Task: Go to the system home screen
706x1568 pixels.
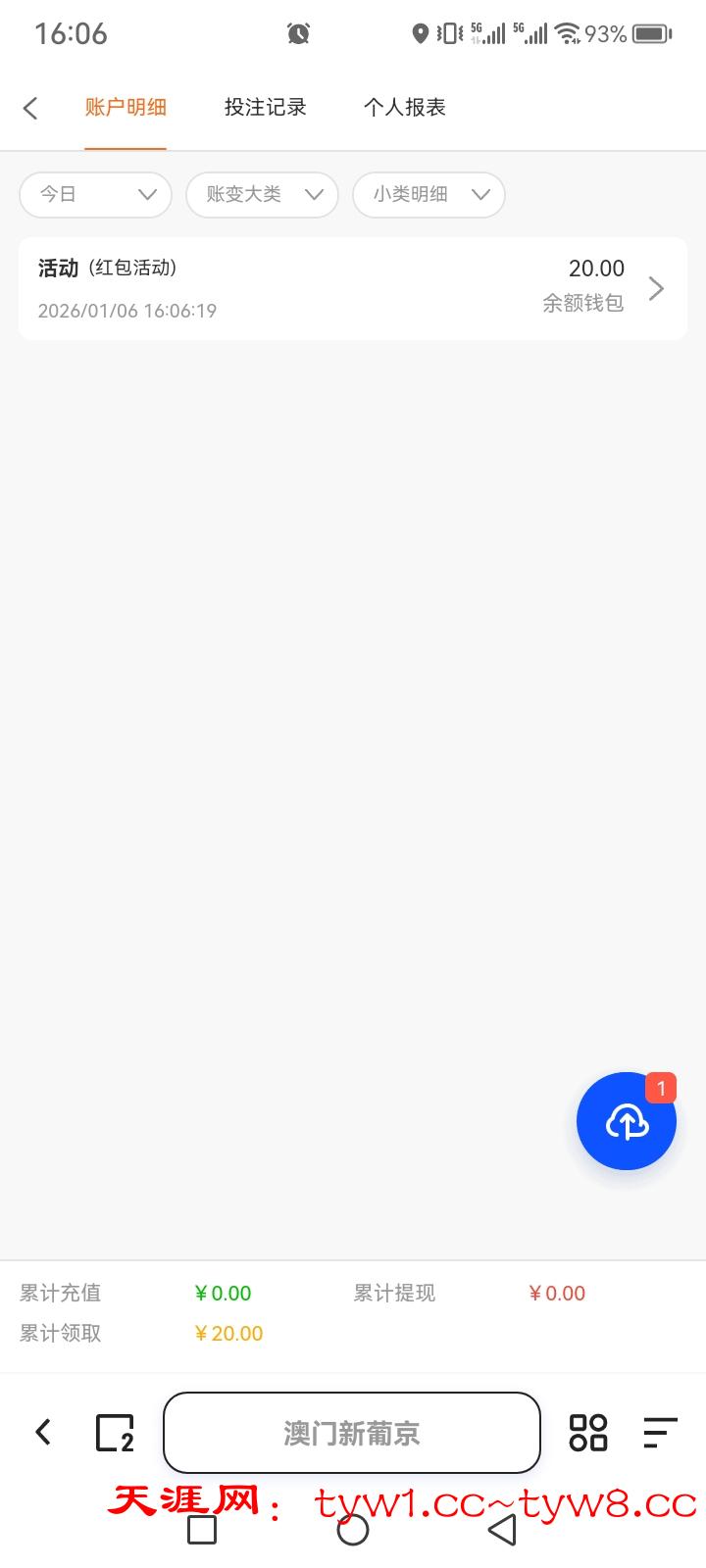Action: click(353, 1530)
